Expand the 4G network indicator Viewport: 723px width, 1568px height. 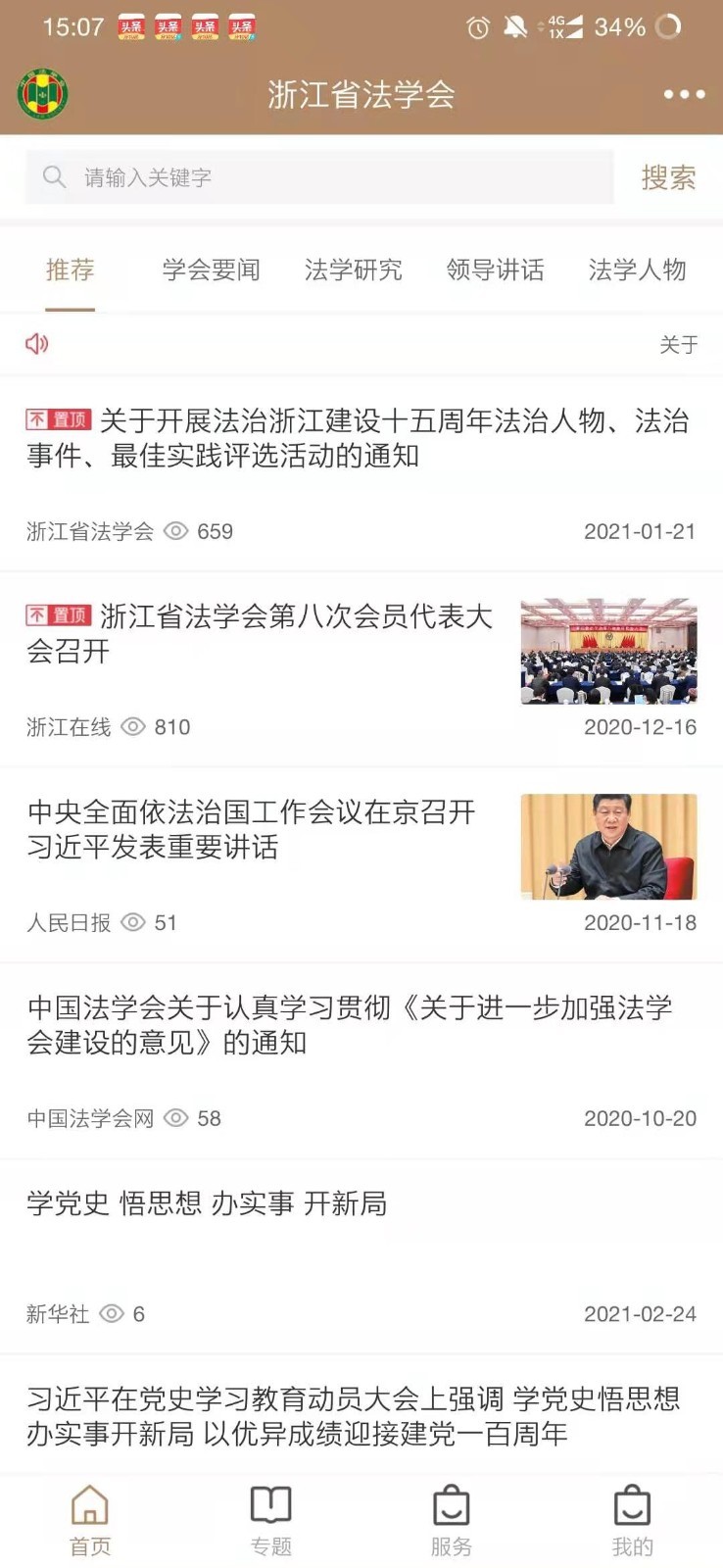click(559, 28)
